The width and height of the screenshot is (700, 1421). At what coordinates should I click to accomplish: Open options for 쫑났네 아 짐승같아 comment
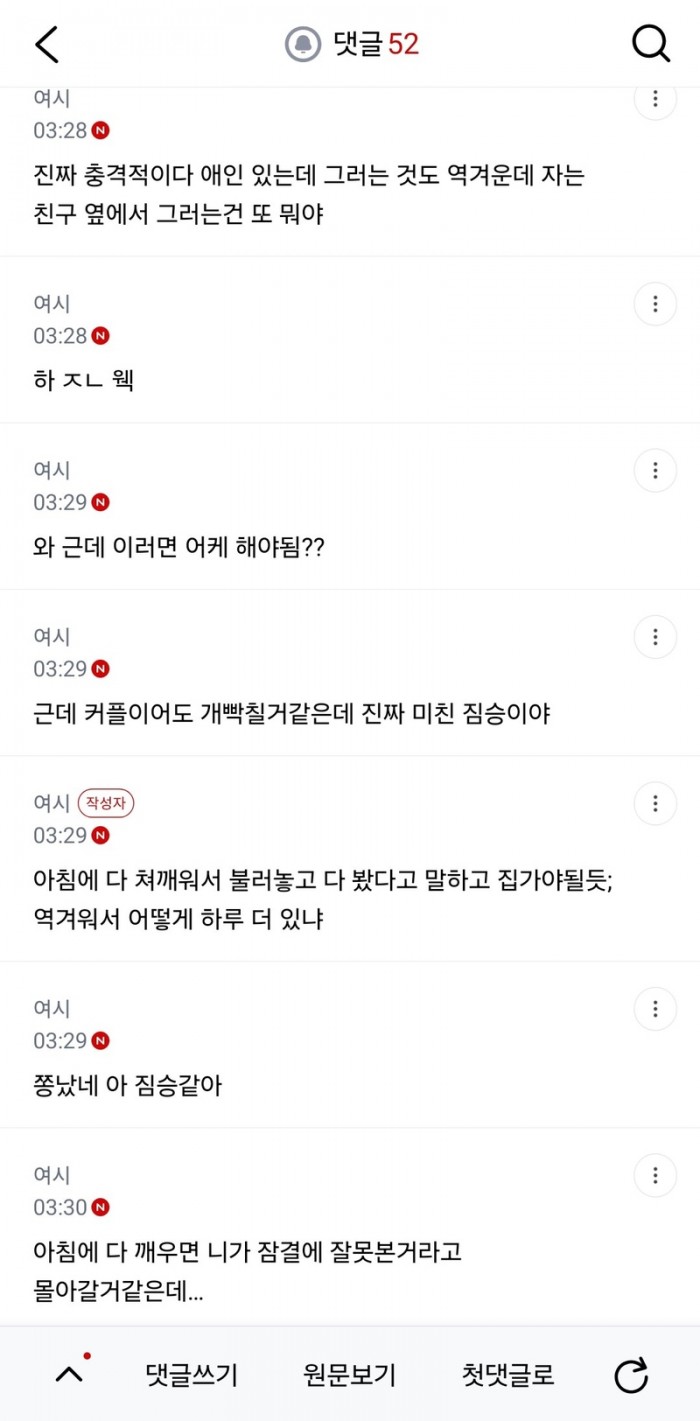pyautogui.click(x=656, y=1009)
